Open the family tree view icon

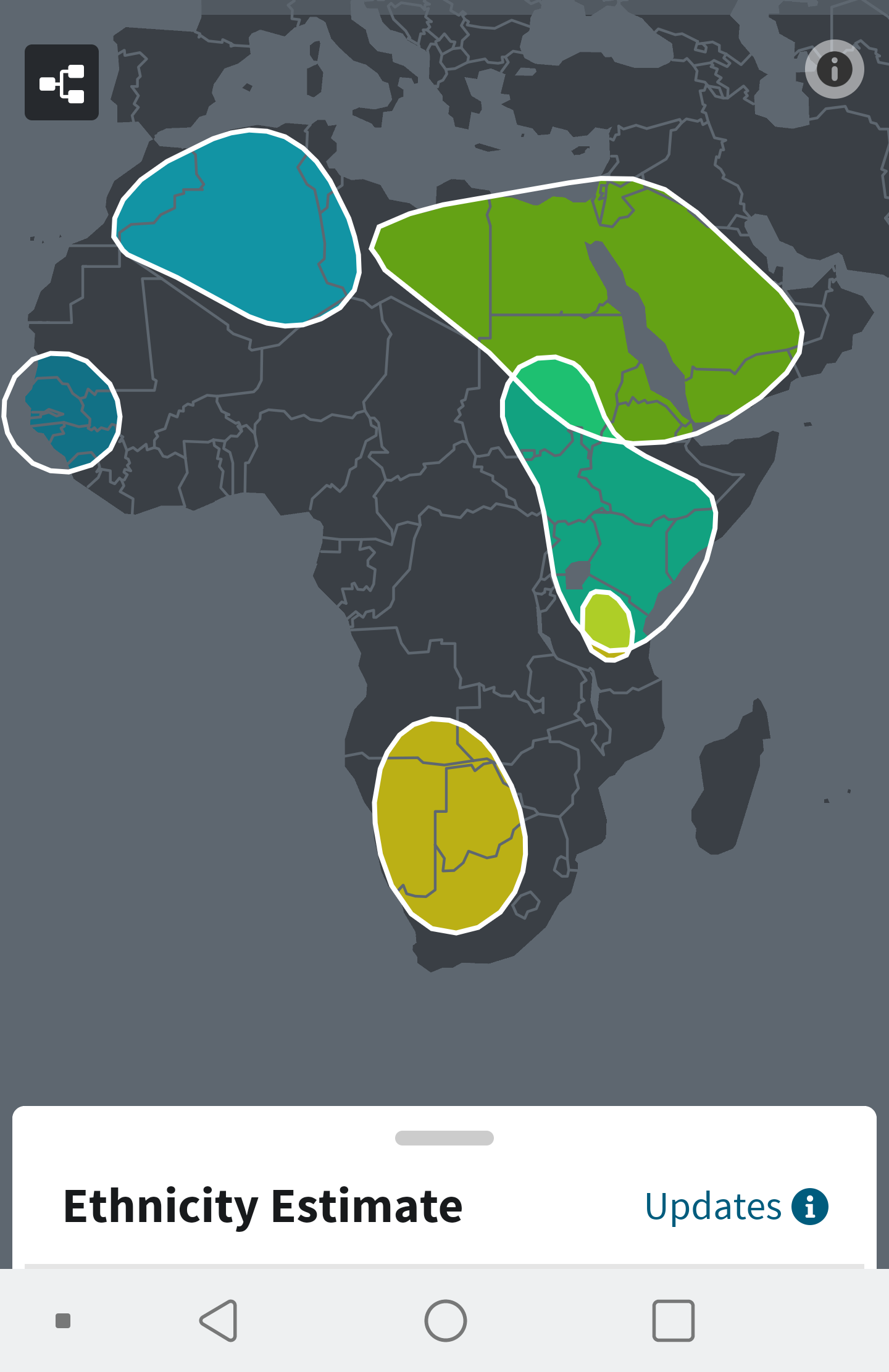coord(62,83)
